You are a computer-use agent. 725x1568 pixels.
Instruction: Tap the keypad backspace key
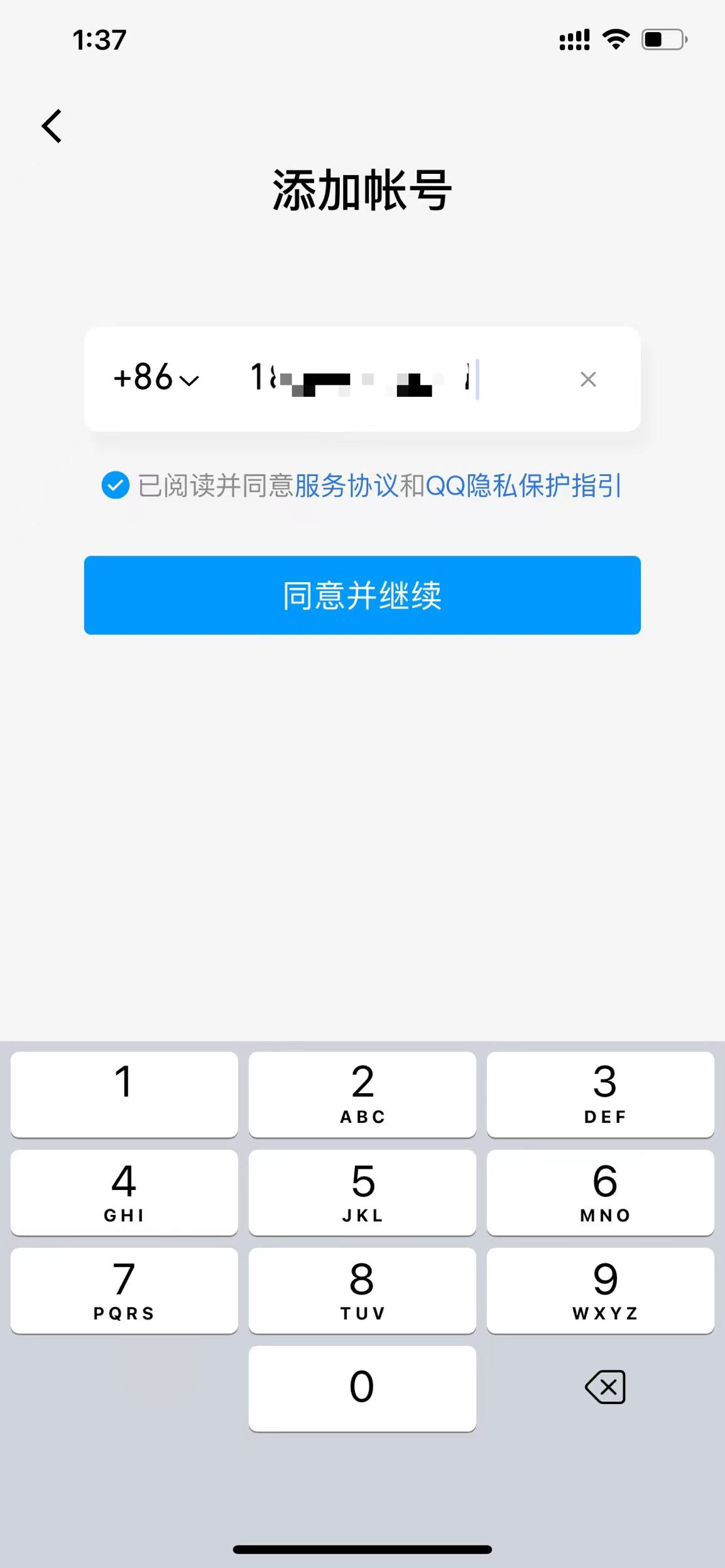(x=606, y=1387)
